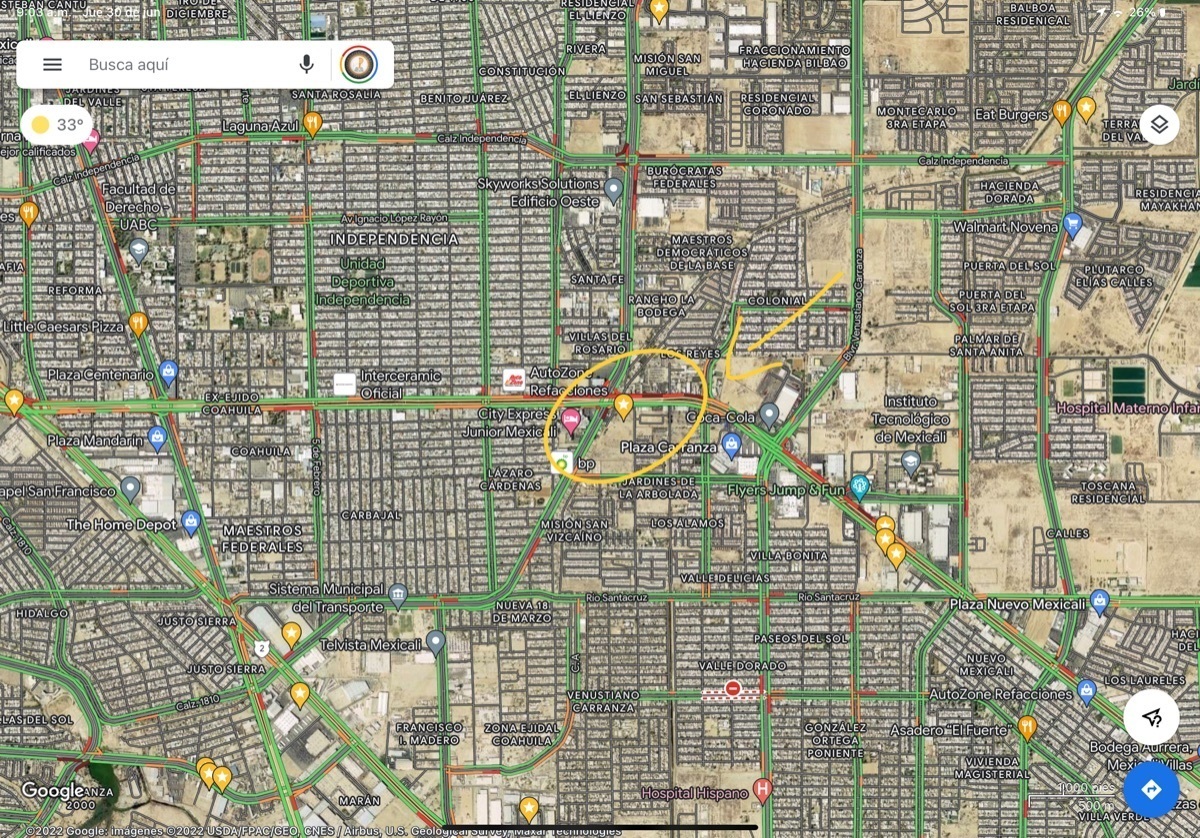Select the Hospital Hispano marker
This screenshot has height=838, width=1200.
(x=763, y=791)
